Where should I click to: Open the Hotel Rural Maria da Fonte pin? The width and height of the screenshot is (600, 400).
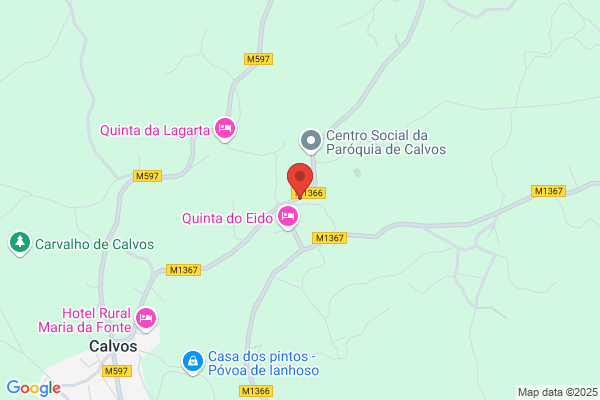click(x=146, y=319)
